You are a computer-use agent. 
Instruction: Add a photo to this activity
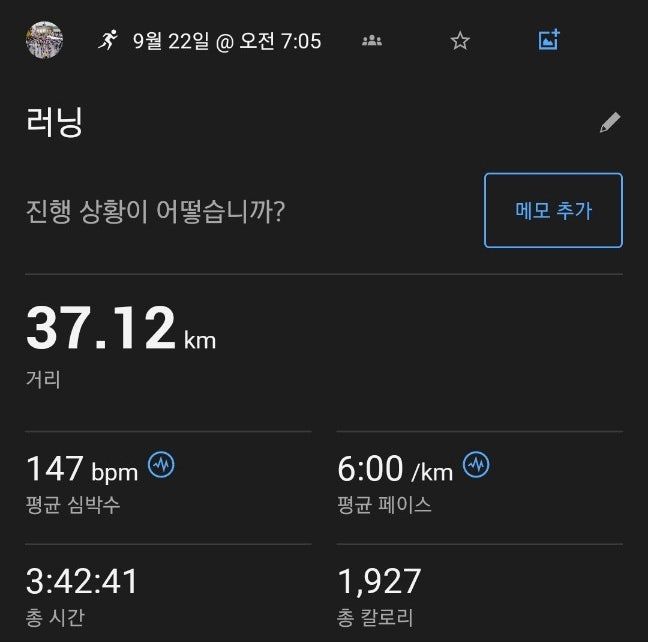549,40
